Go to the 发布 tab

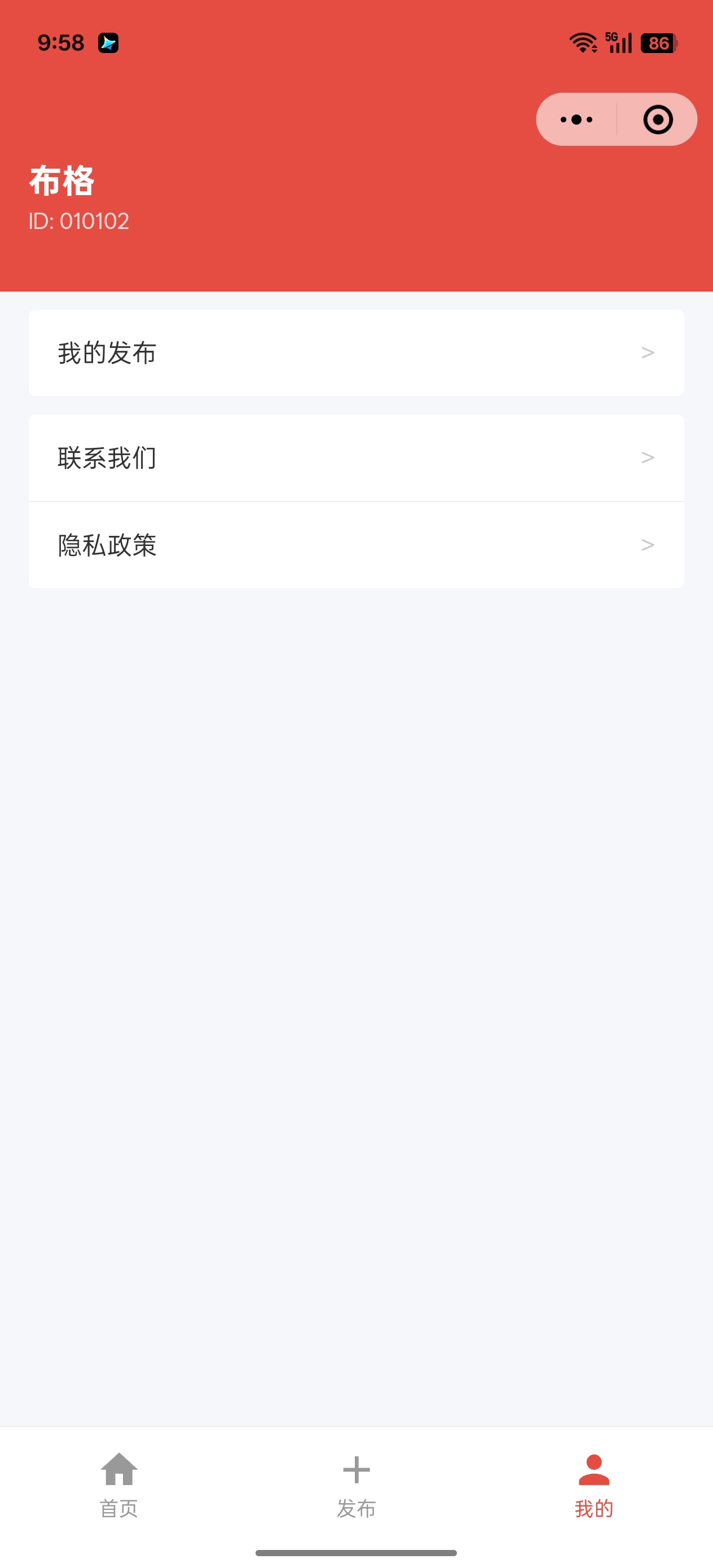(x=356, y=1485)
